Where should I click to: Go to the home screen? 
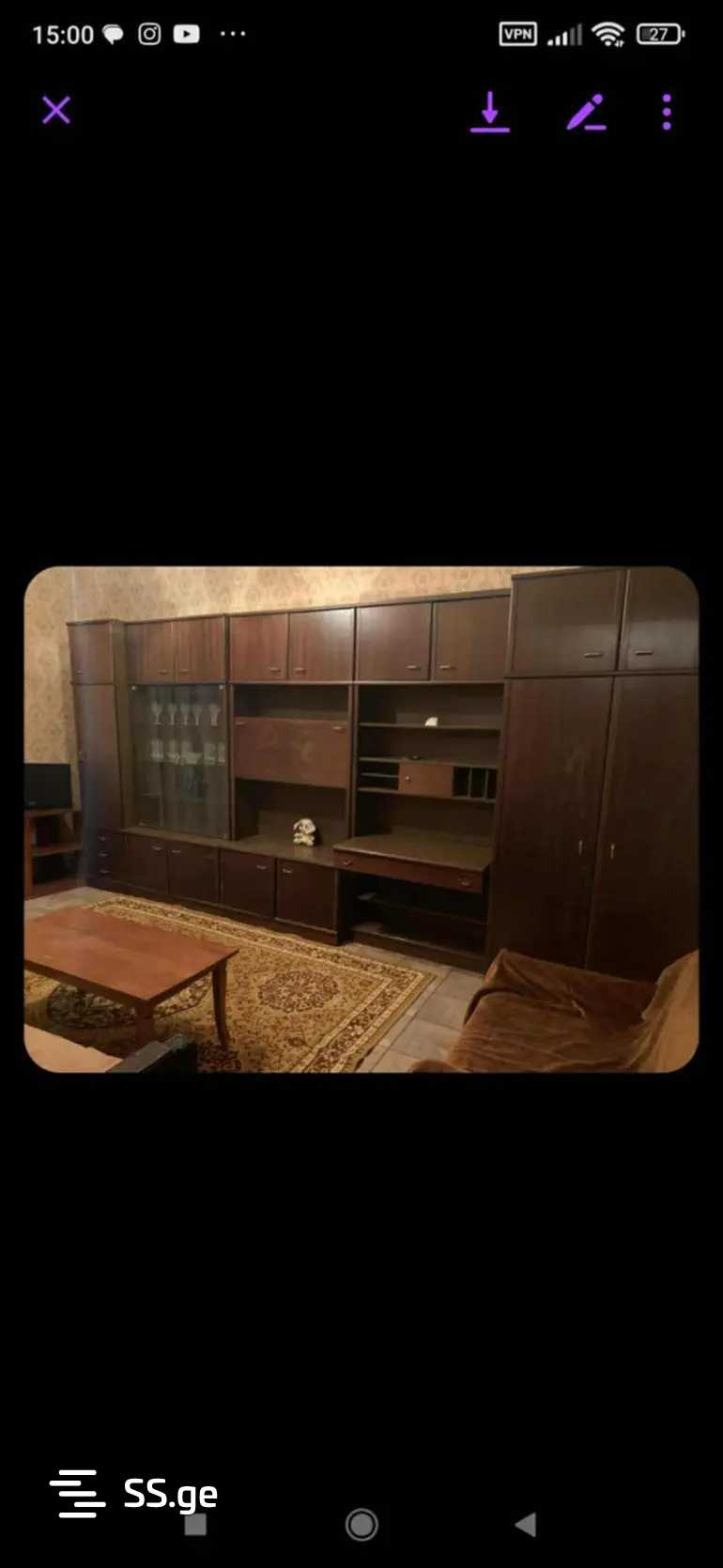[361, 1524]
